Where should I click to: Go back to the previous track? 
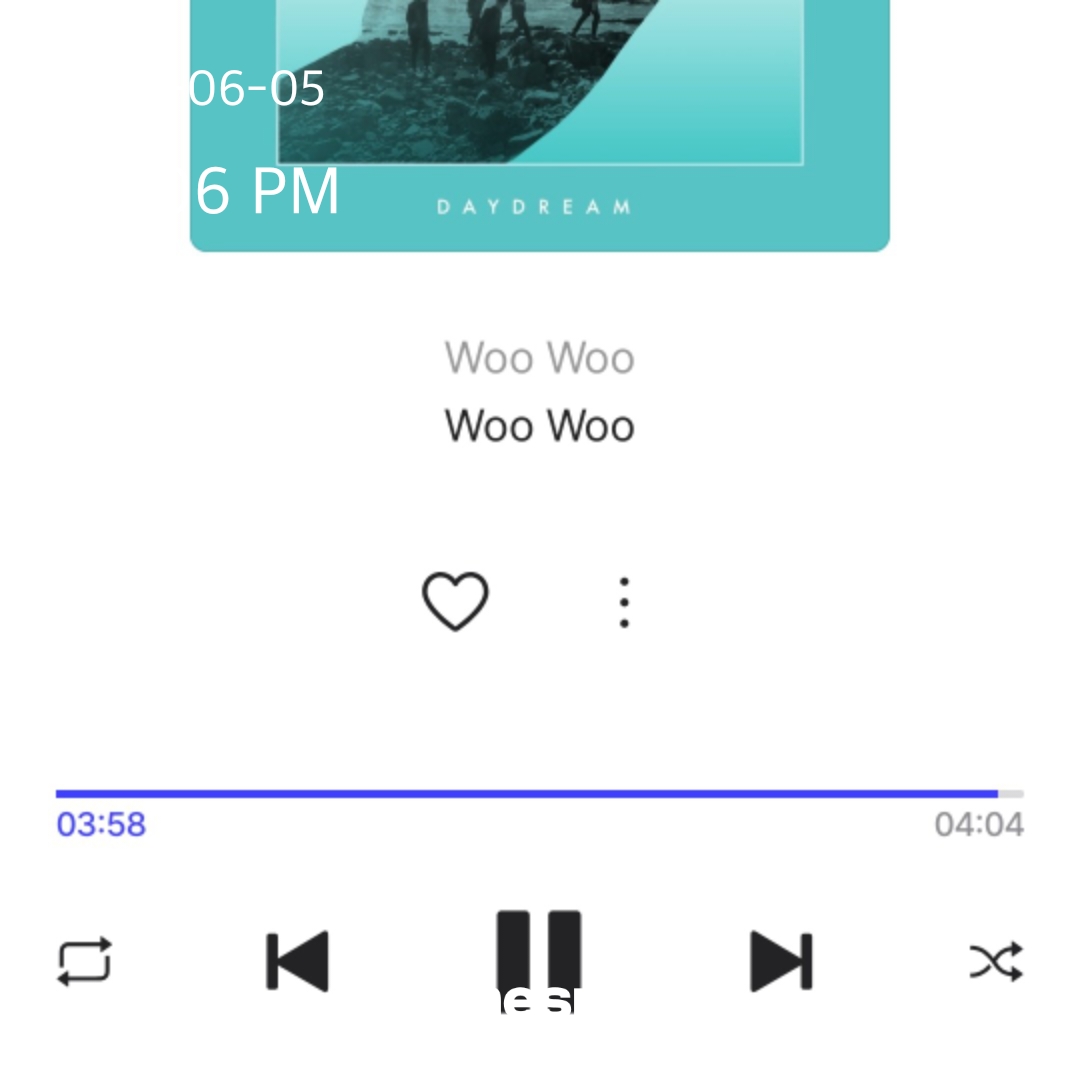pos(297,962)
